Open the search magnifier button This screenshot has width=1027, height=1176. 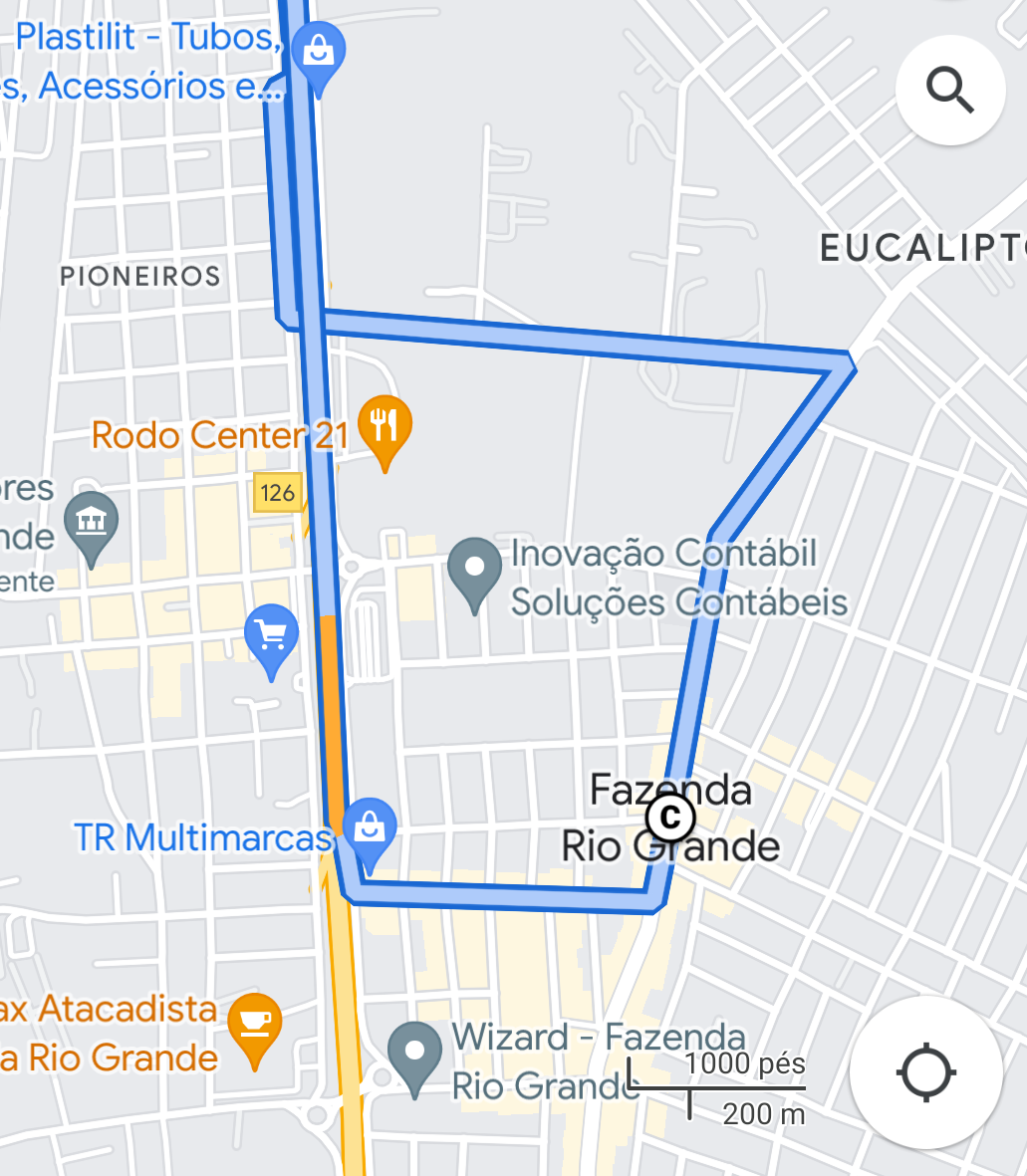pyautogui.click(x=949, y=91)
